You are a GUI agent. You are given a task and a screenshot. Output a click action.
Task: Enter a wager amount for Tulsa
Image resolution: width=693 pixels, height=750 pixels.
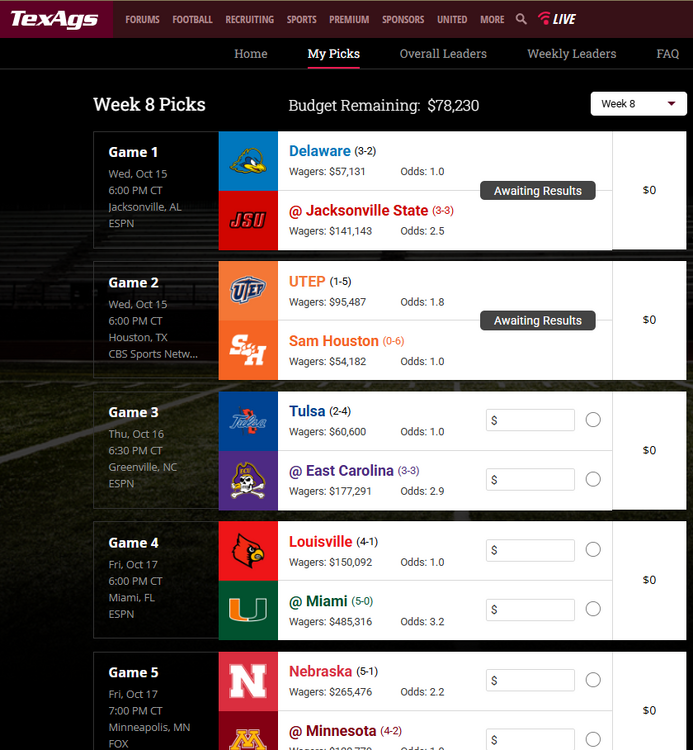pyautogui.click(x=530, y=420)
